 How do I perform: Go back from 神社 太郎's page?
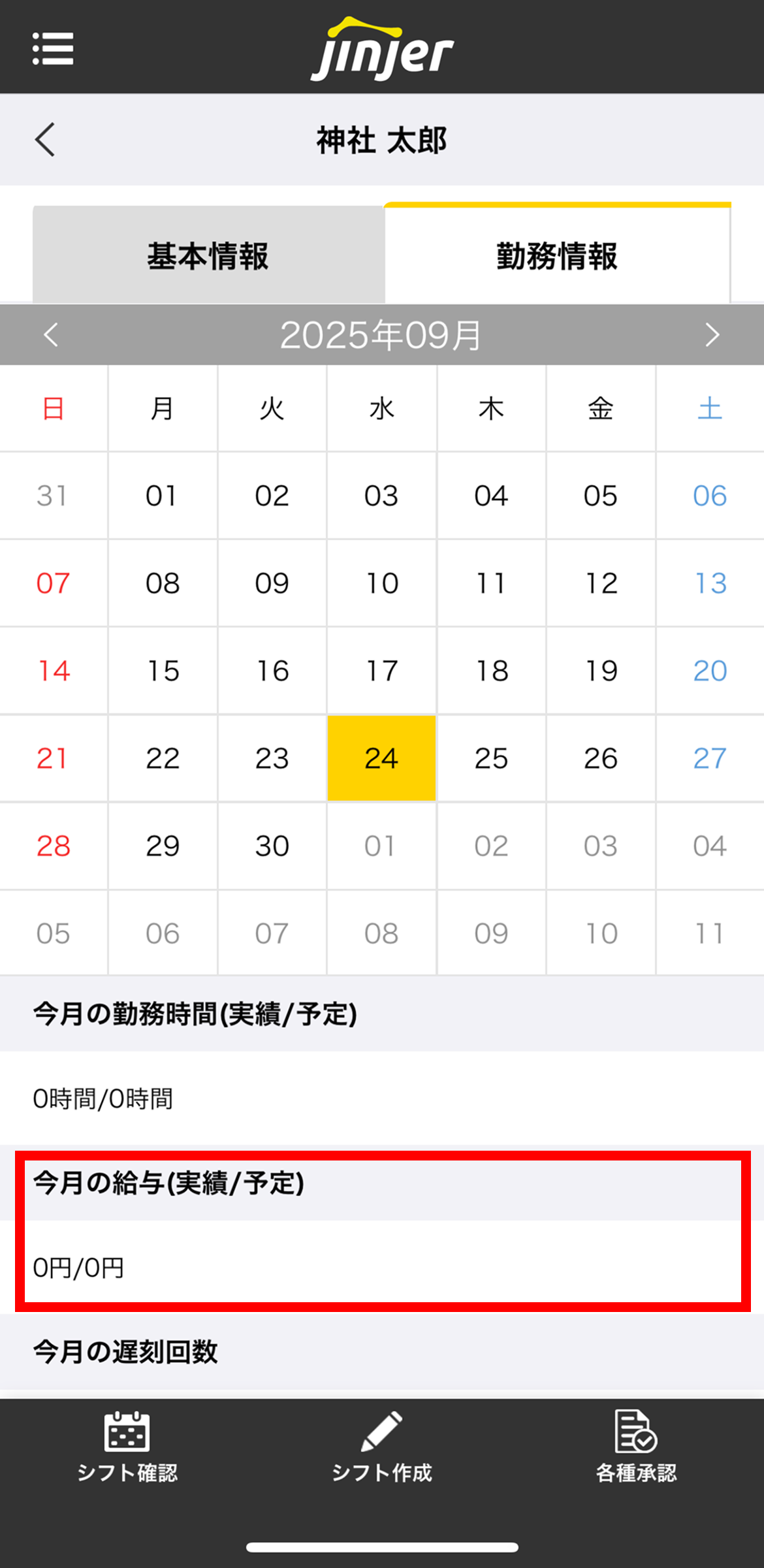pyautogui.click(x=45, y=140)
